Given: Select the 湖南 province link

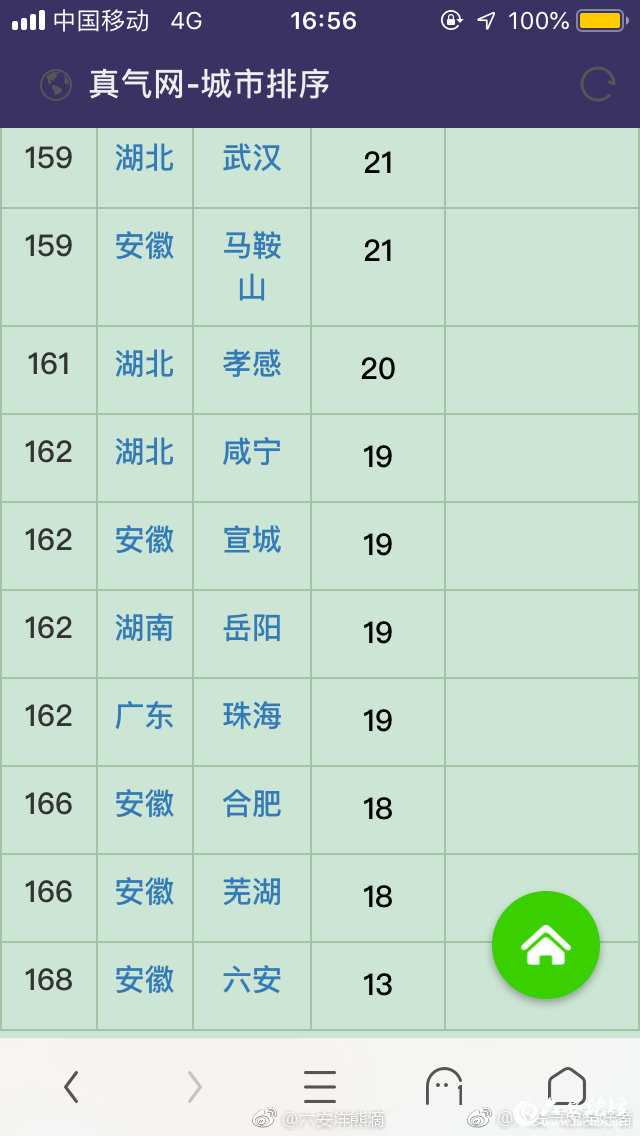Looking at the screenshot, I should pyautogui.click(x=144, y=628).
